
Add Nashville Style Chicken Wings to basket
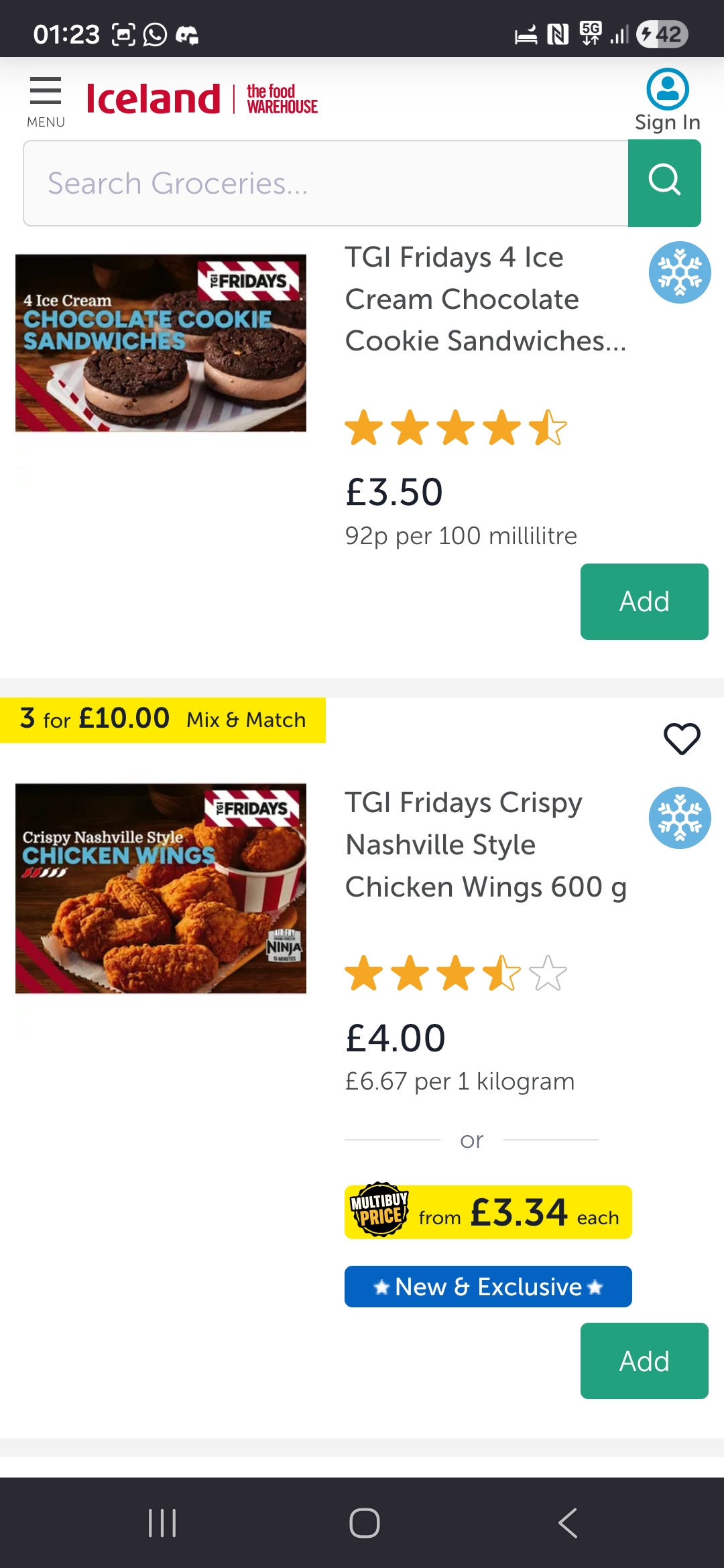coord(644,1360)
